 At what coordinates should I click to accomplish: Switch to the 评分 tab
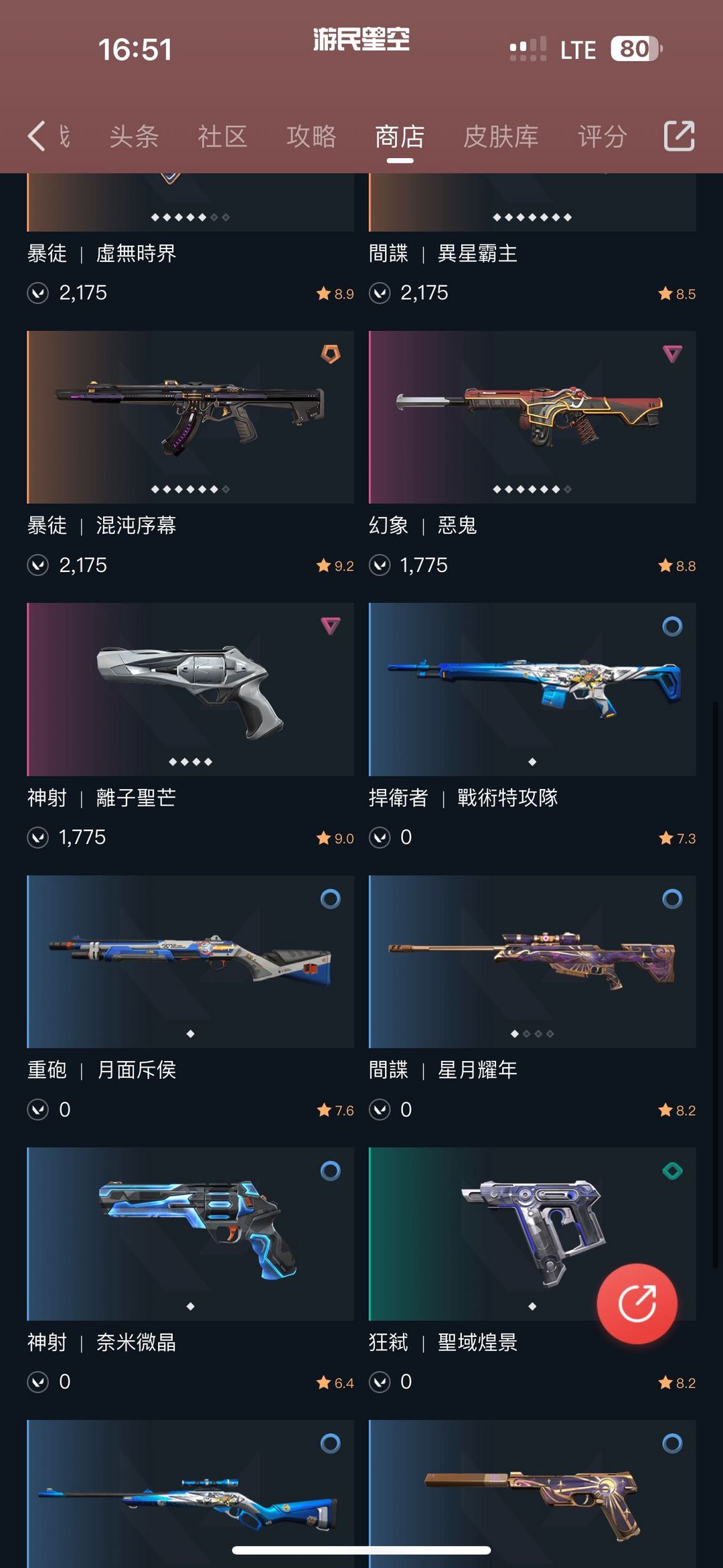[x=602, y=137]
